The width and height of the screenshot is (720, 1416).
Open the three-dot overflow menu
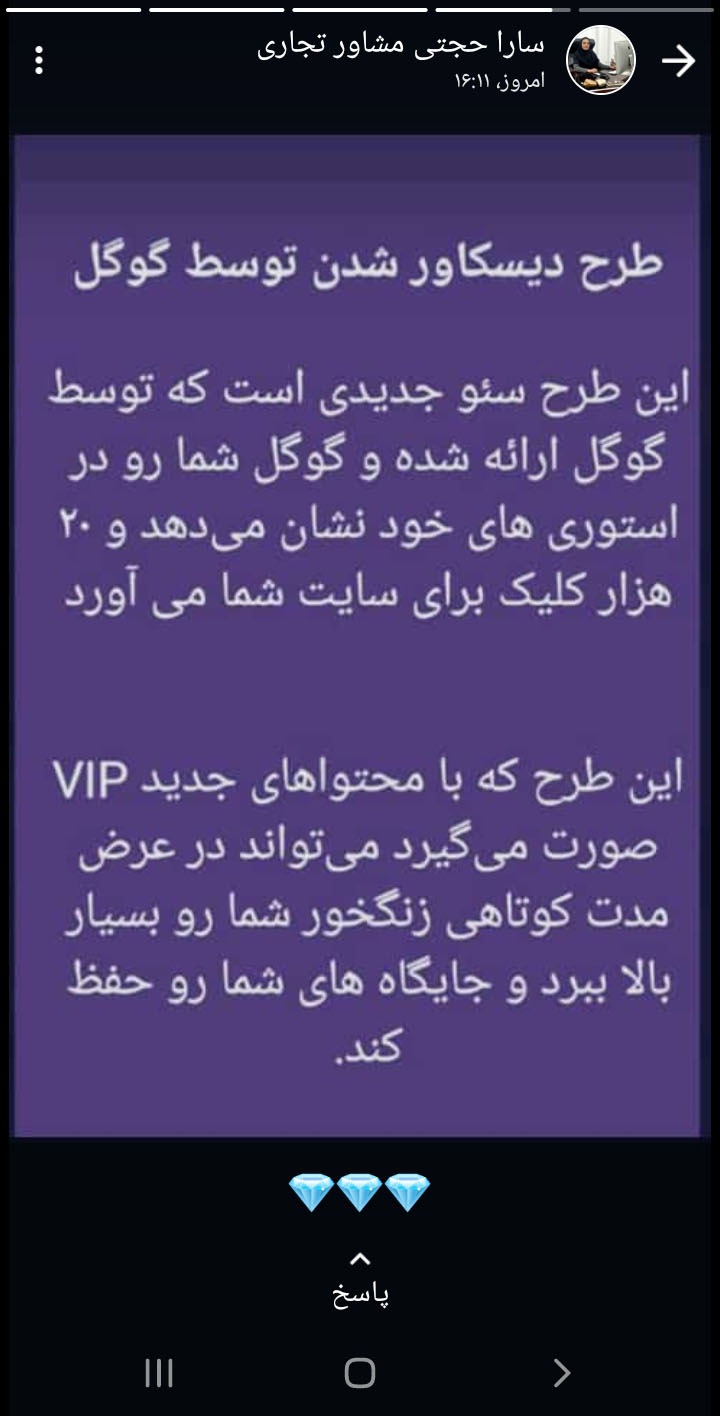tap(39, 61)
